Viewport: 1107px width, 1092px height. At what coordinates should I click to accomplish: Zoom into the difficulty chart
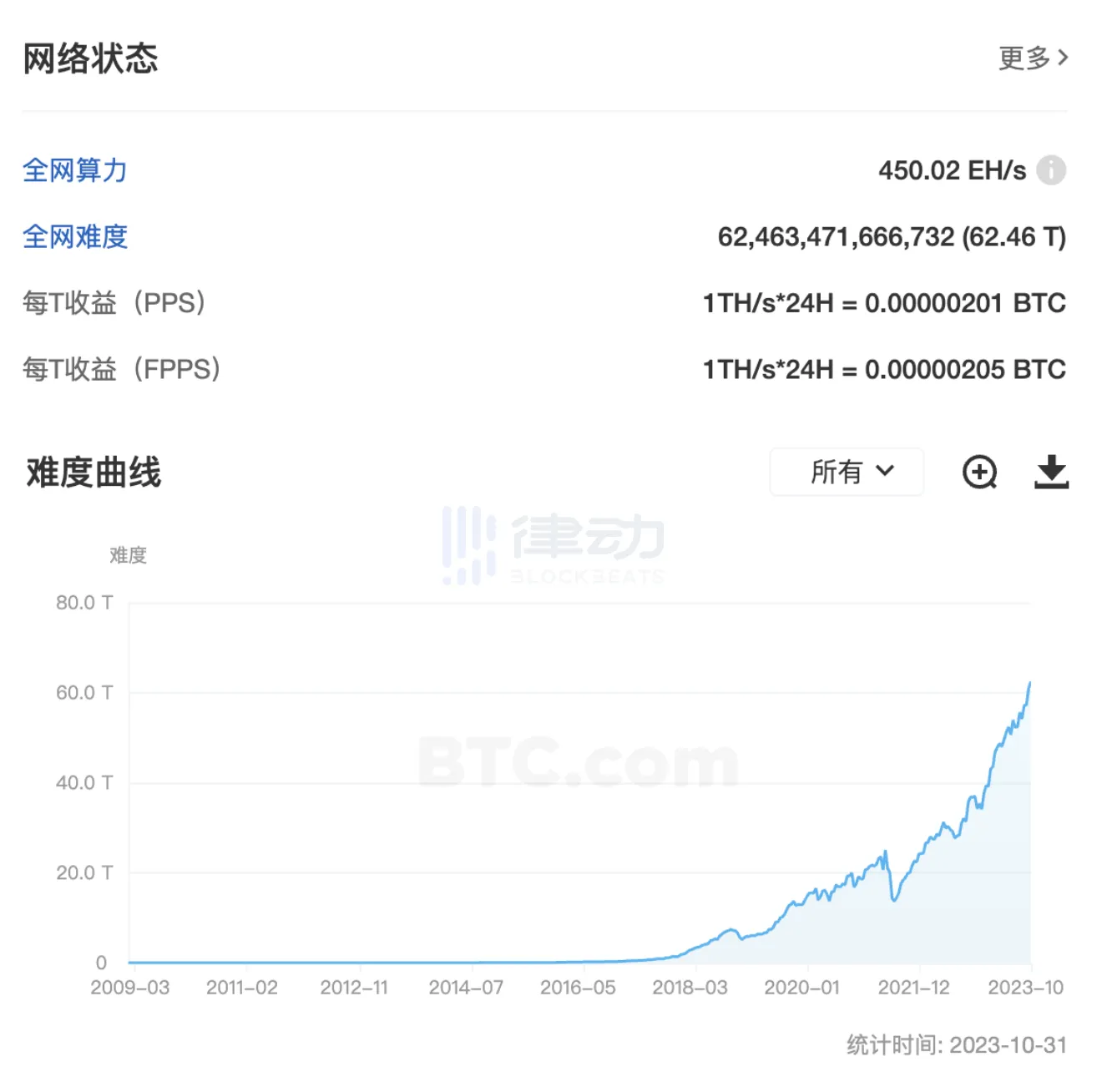pos(979,472)
